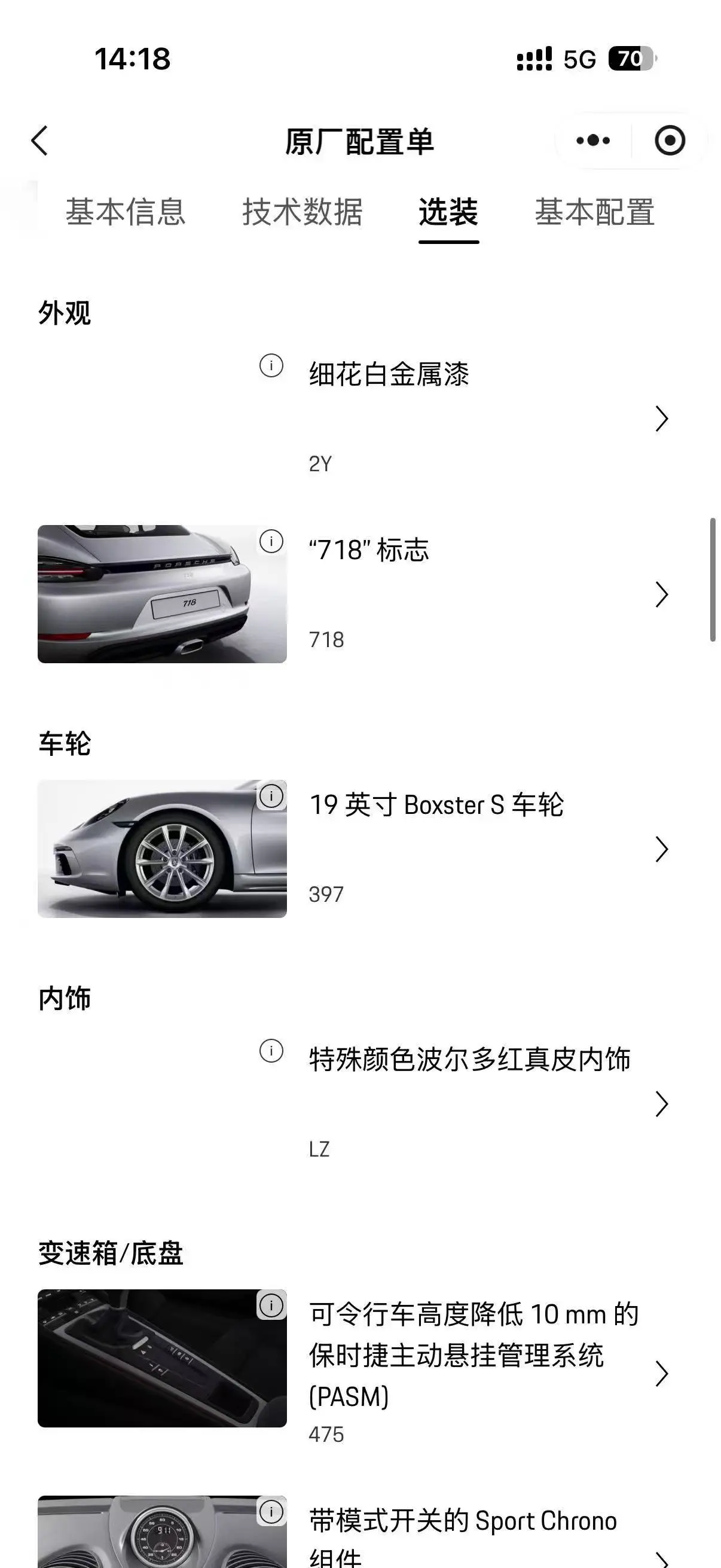721x1568 pixels.
Task: Switch to the 技术数据 tab
Action: [x=303, y=212]
